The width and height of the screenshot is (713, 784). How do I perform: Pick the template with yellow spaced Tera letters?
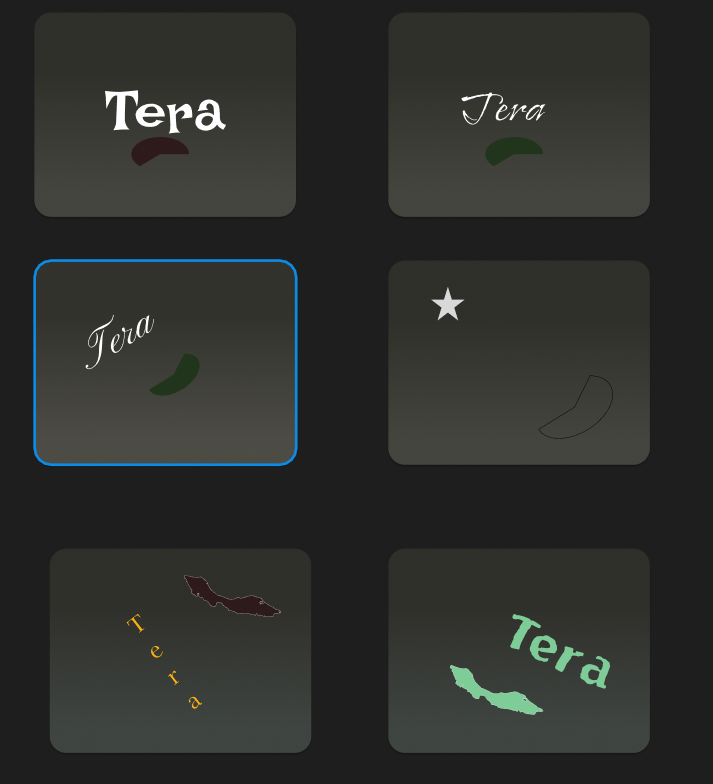pos(180,650)
